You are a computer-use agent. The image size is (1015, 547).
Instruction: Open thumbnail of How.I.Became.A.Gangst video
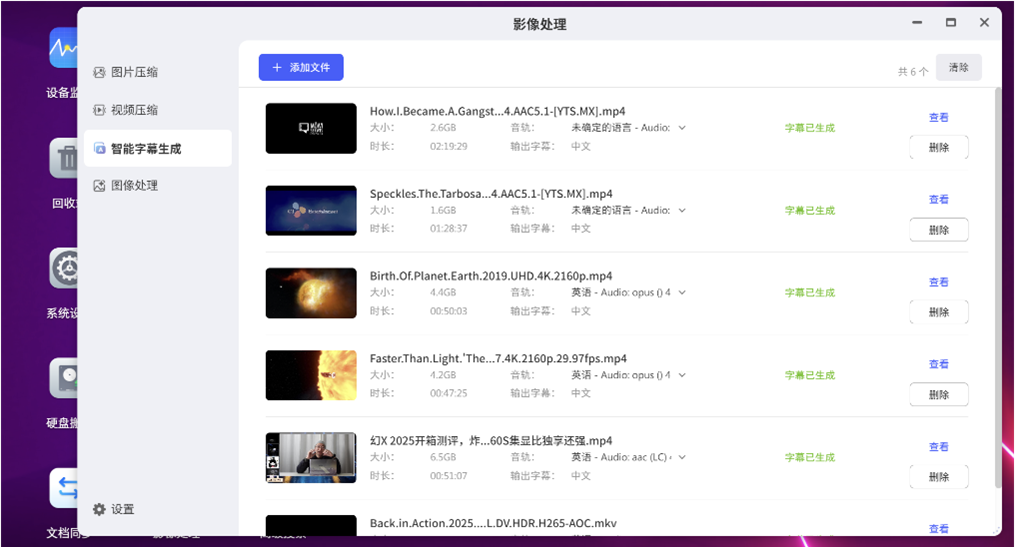point(311,128)
